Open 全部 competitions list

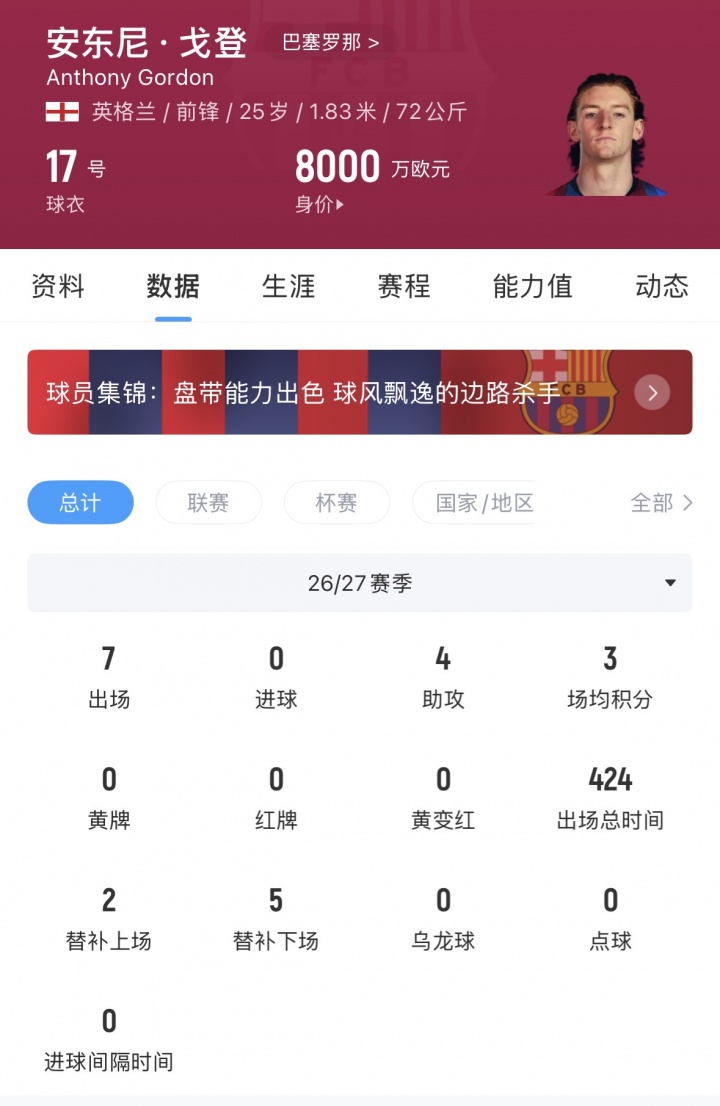pos(661,502)
